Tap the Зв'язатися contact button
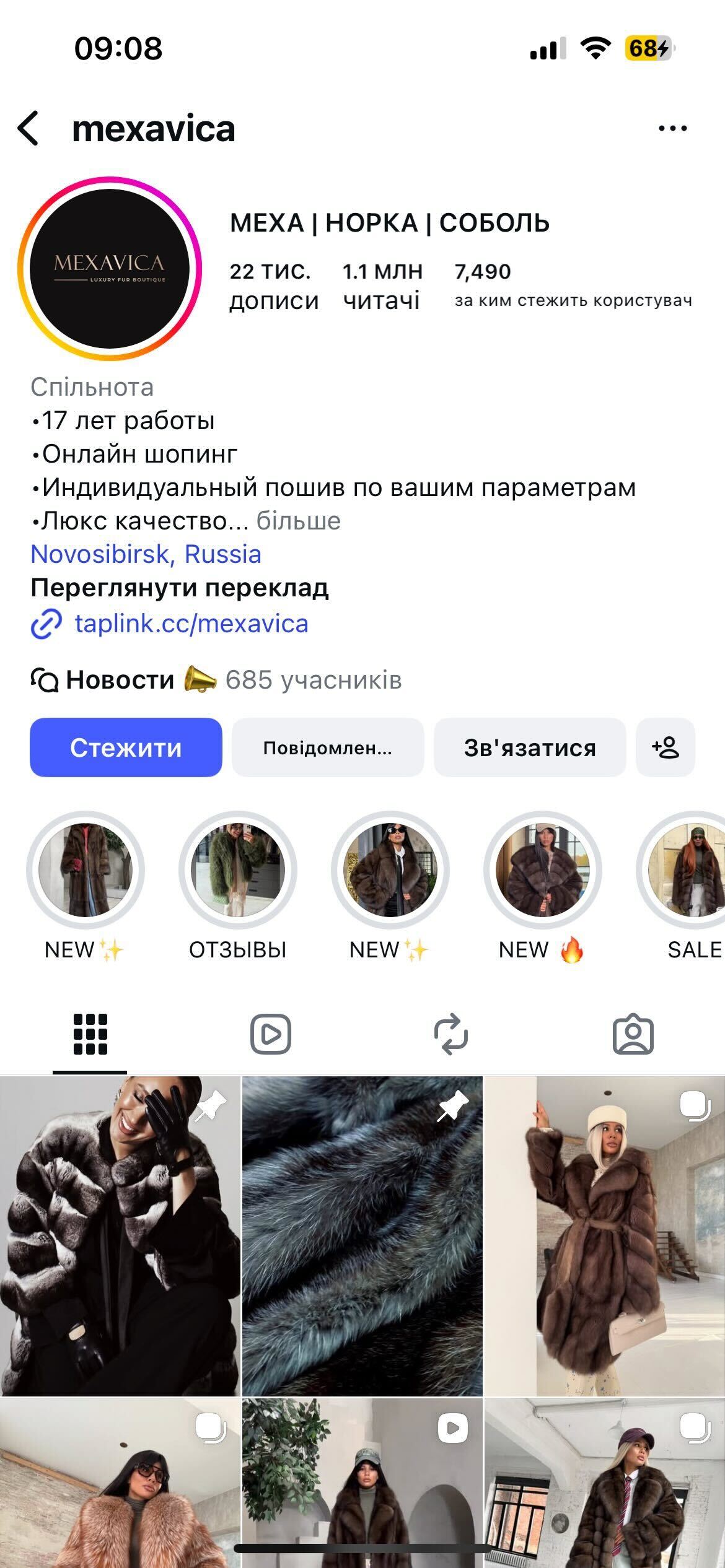Viewport: 725px width, 1568px height. [530, 747]
